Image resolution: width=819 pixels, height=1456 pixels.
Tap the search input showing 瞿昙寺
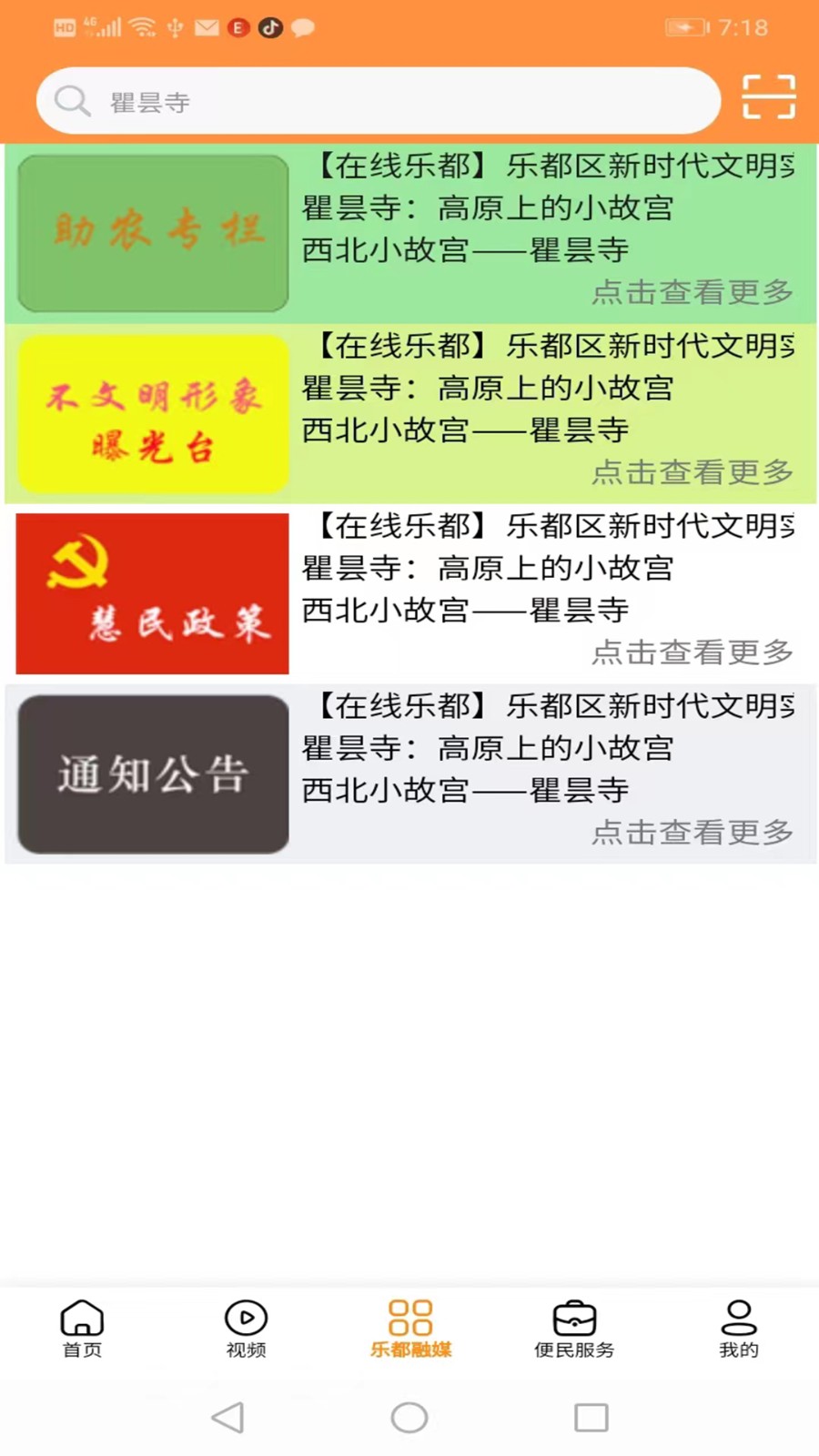click(x=364, y=100)
